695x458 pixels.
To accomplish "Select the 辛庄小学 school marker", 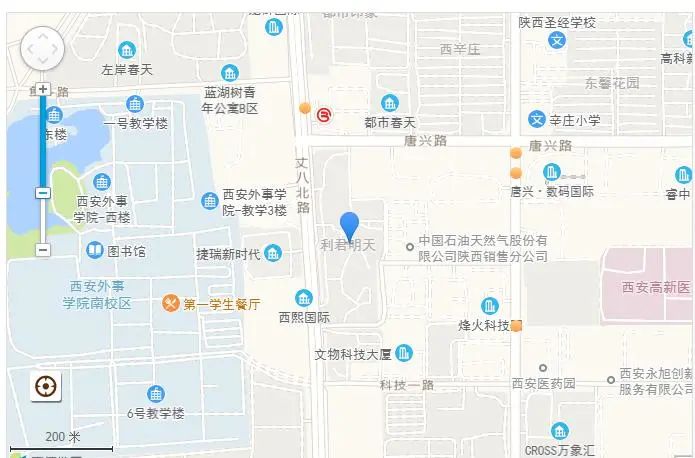I will (x=537, y=119).
